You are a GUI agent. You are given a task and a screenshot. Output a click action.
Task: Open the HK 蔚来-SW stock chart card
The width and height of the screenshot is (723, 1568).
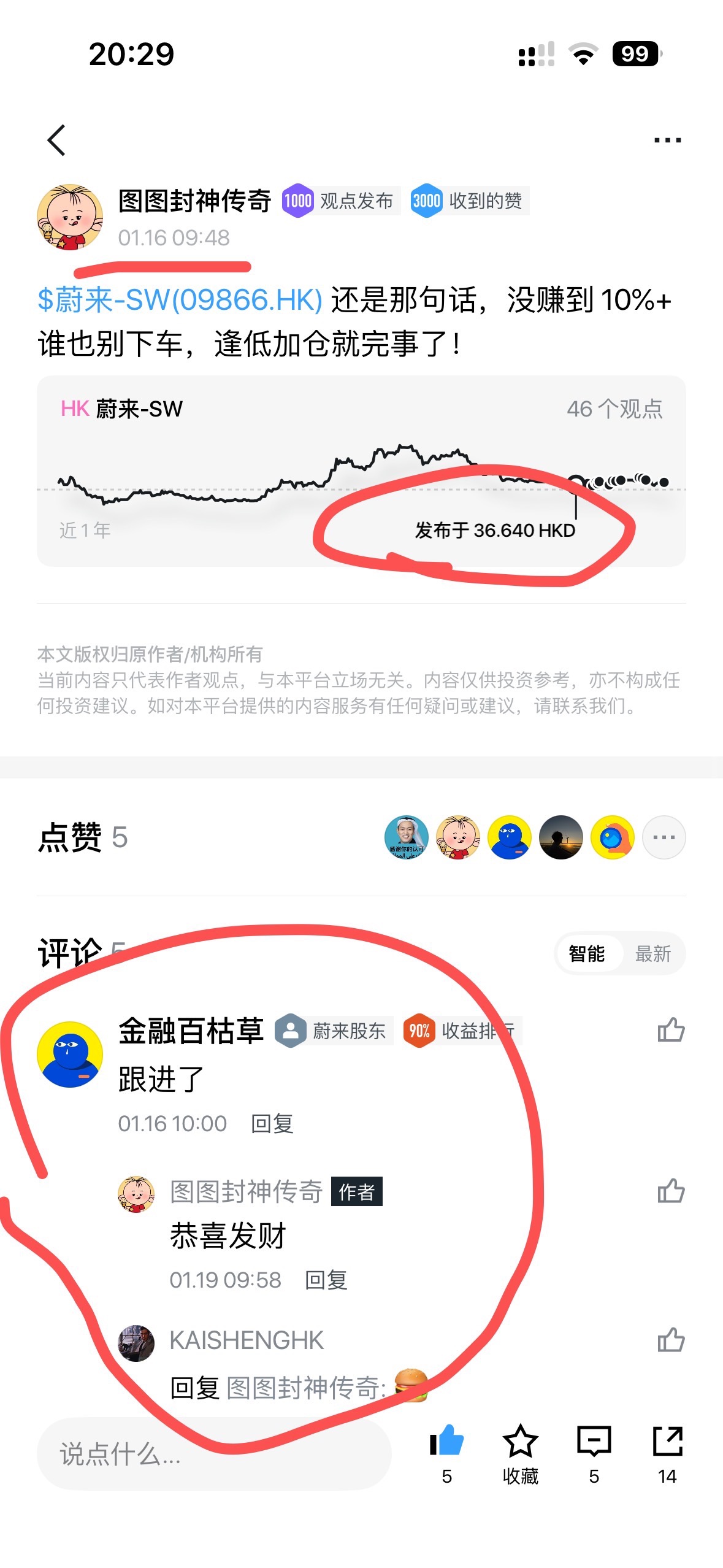(361, 471)
